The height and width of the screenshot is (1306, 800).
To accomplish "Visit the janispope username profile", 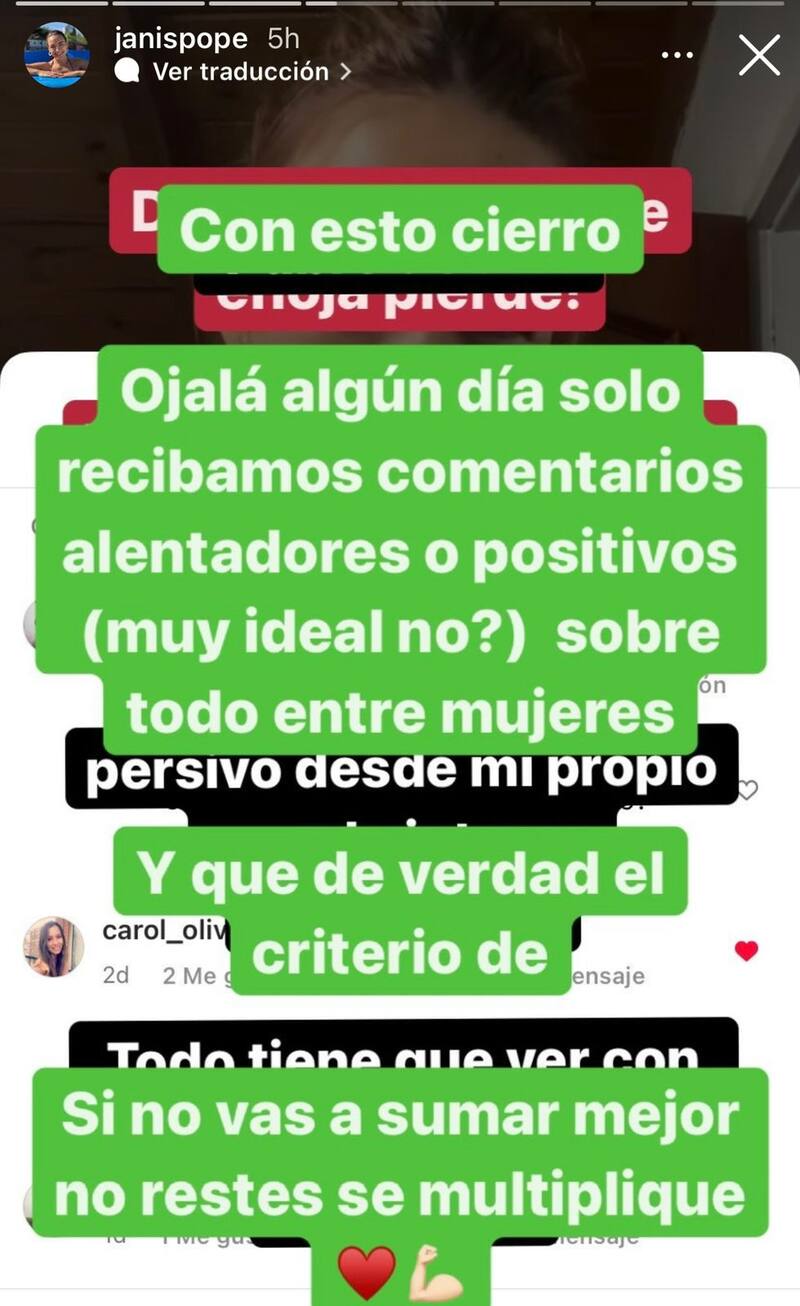I will [x=181, y=39].
